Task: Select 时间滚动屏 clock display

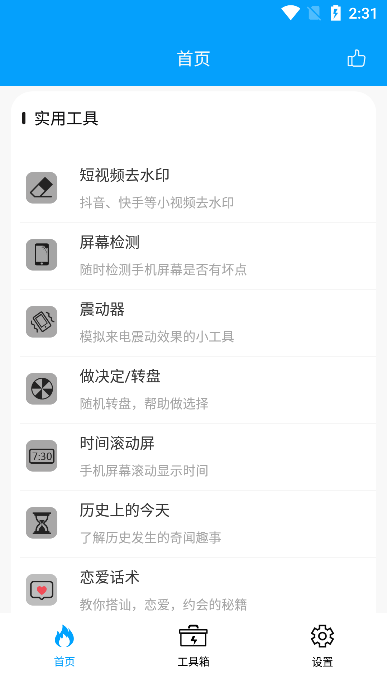Action: coord(197,457)
